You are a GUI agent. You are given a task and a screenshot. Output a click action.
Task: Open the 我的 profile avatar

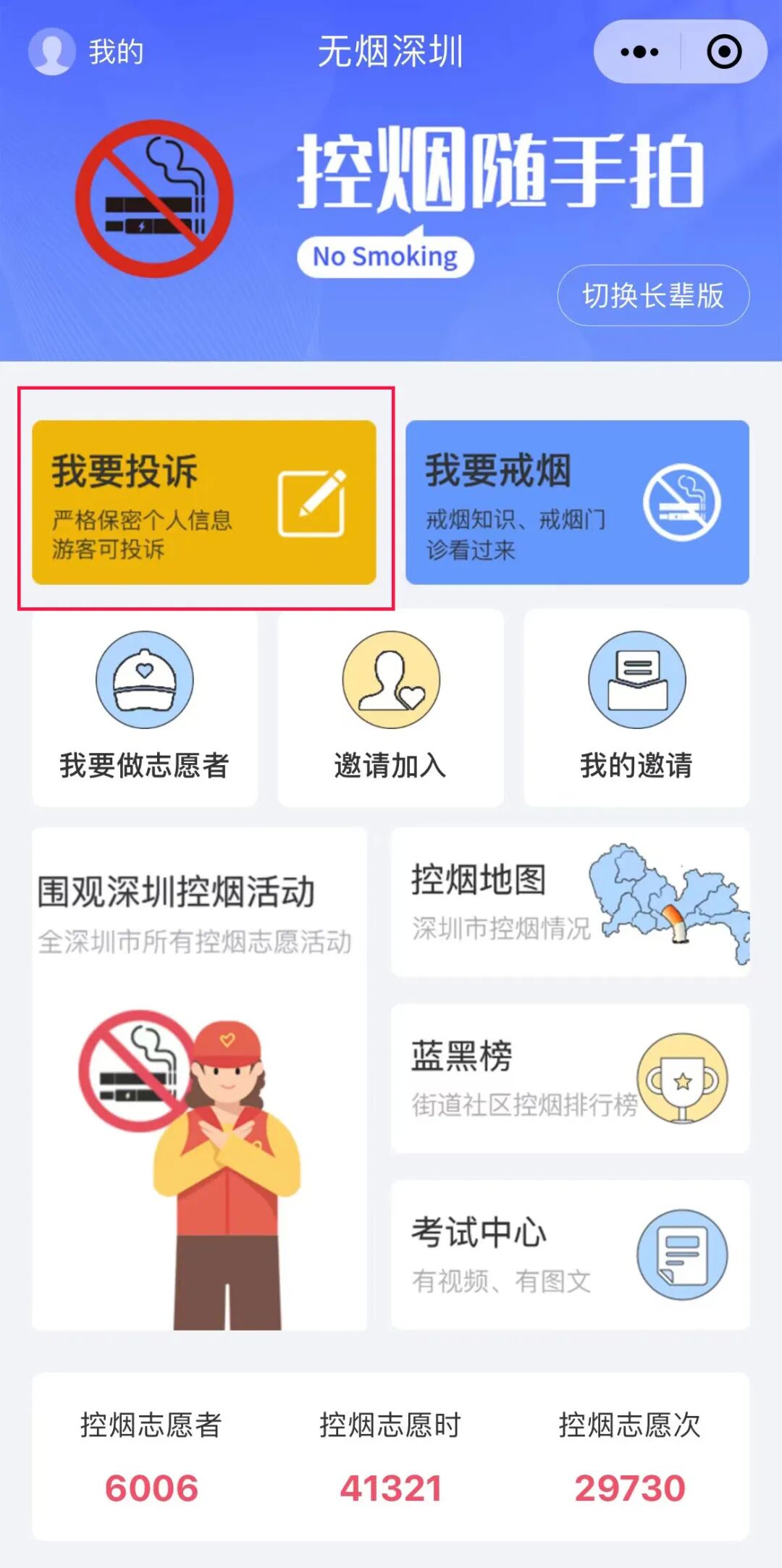pyautogui.click(x=52, y=51)
